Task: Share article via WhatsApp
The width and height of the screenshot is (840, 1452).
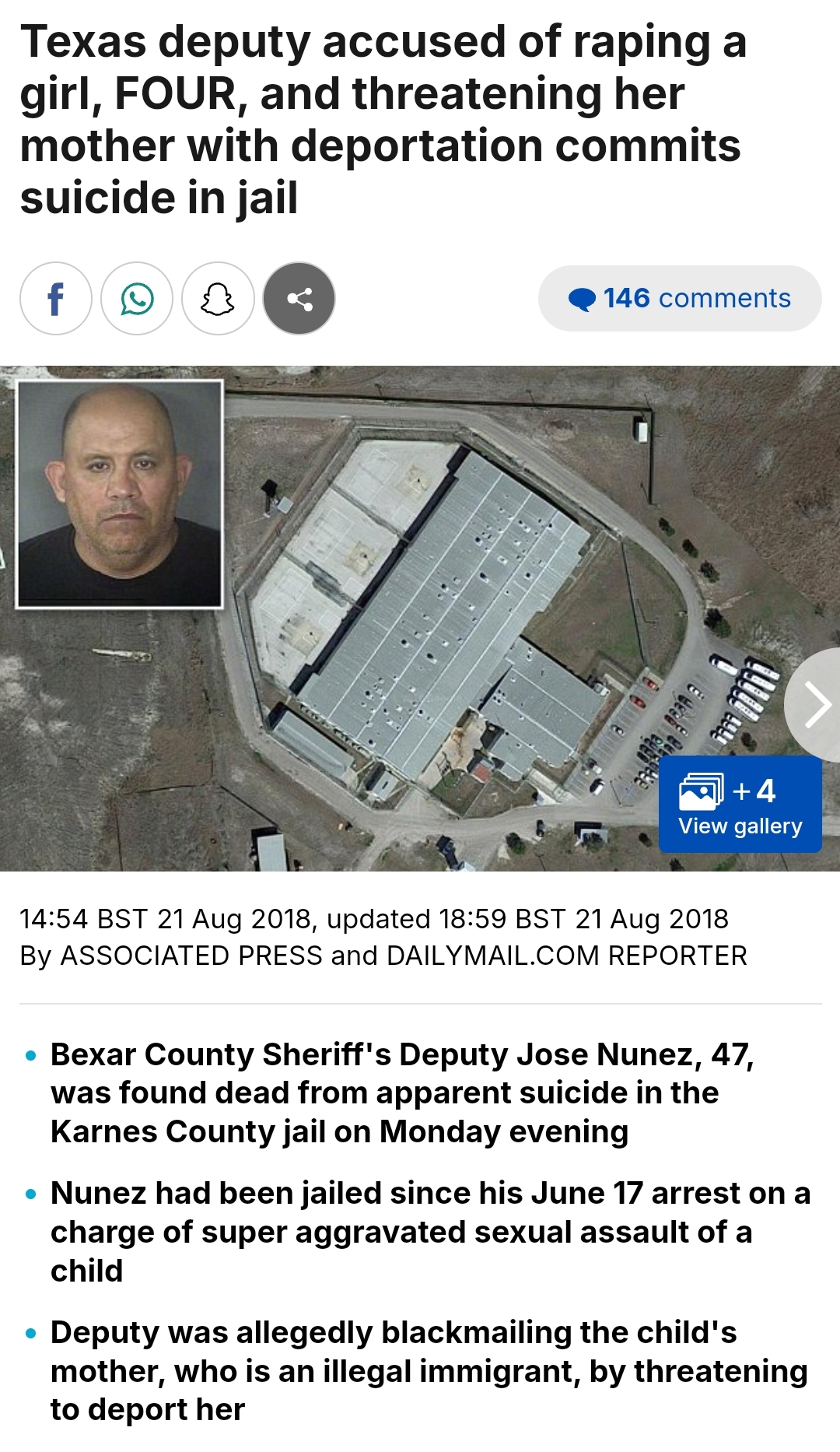Action: 137,299
